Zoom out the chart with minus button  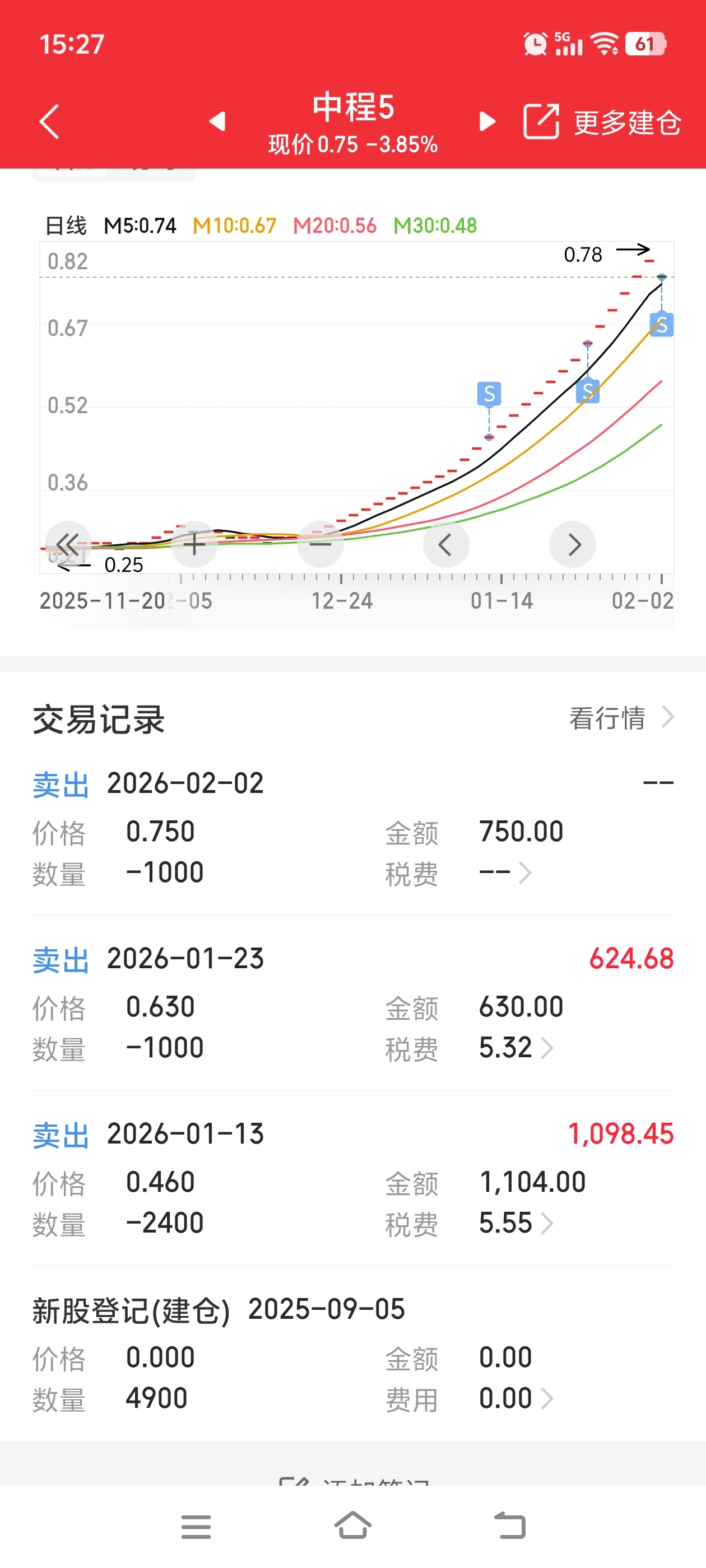click(x=321, y=544)
